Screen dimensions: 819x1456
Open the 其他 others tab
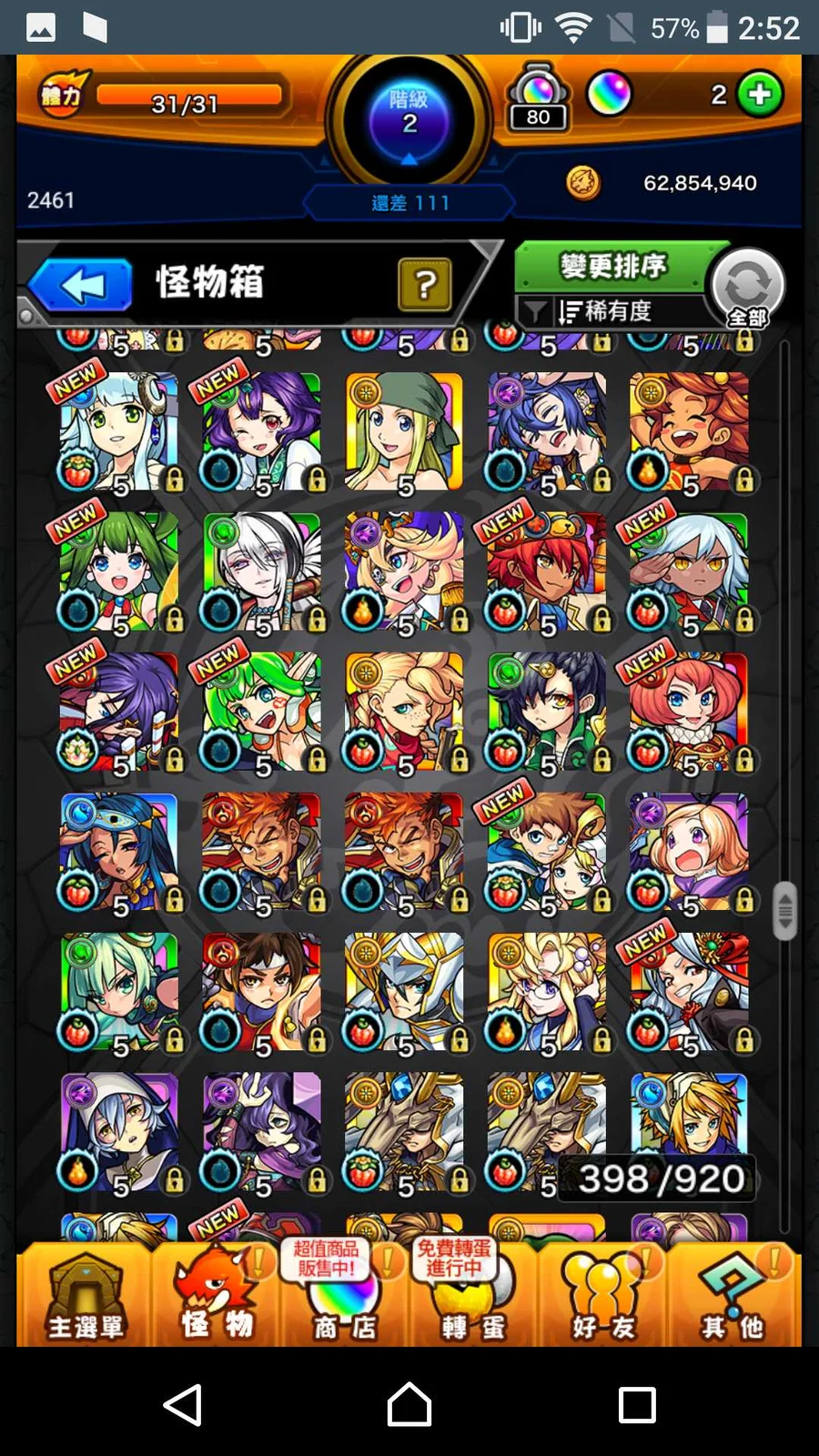(x=733, y=1296)
